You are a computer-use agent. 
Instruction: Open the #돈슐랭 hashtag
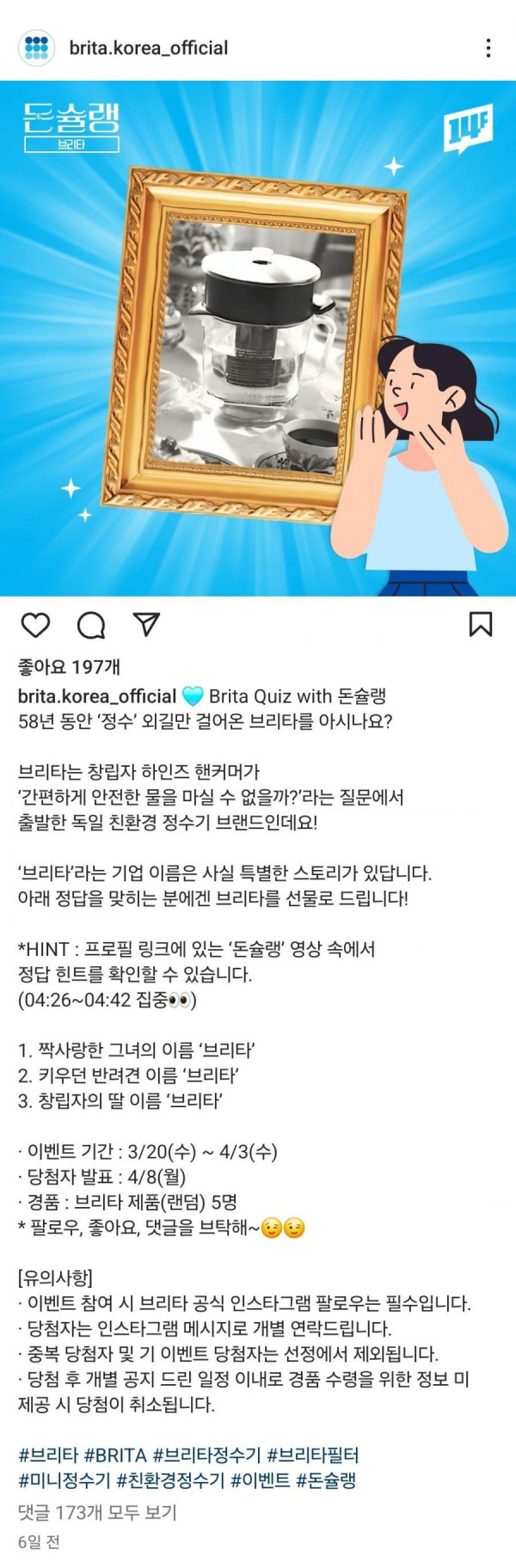point(326,1479)
